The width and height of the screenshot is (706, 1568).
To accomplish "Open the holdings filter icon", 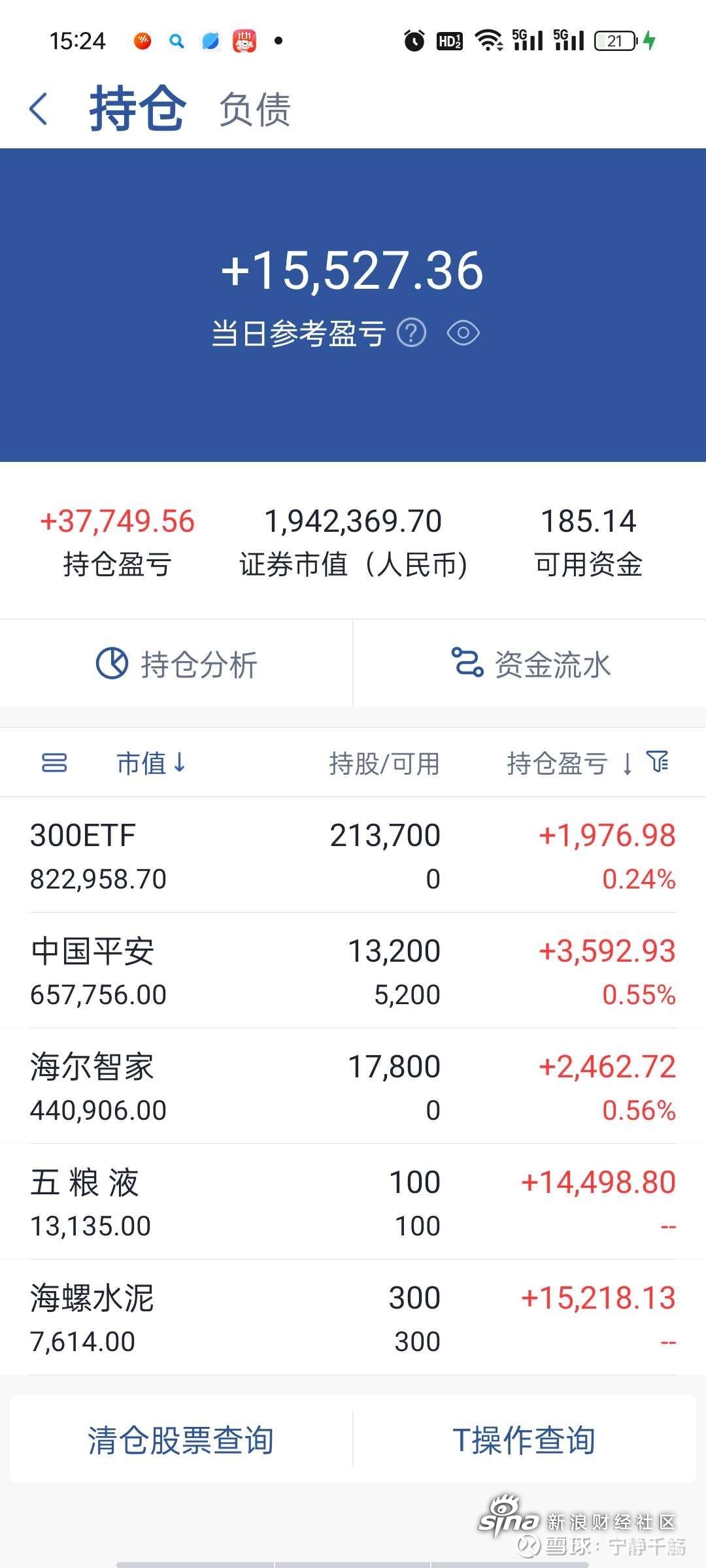I will pyautogui.click(x=657, y=762).
